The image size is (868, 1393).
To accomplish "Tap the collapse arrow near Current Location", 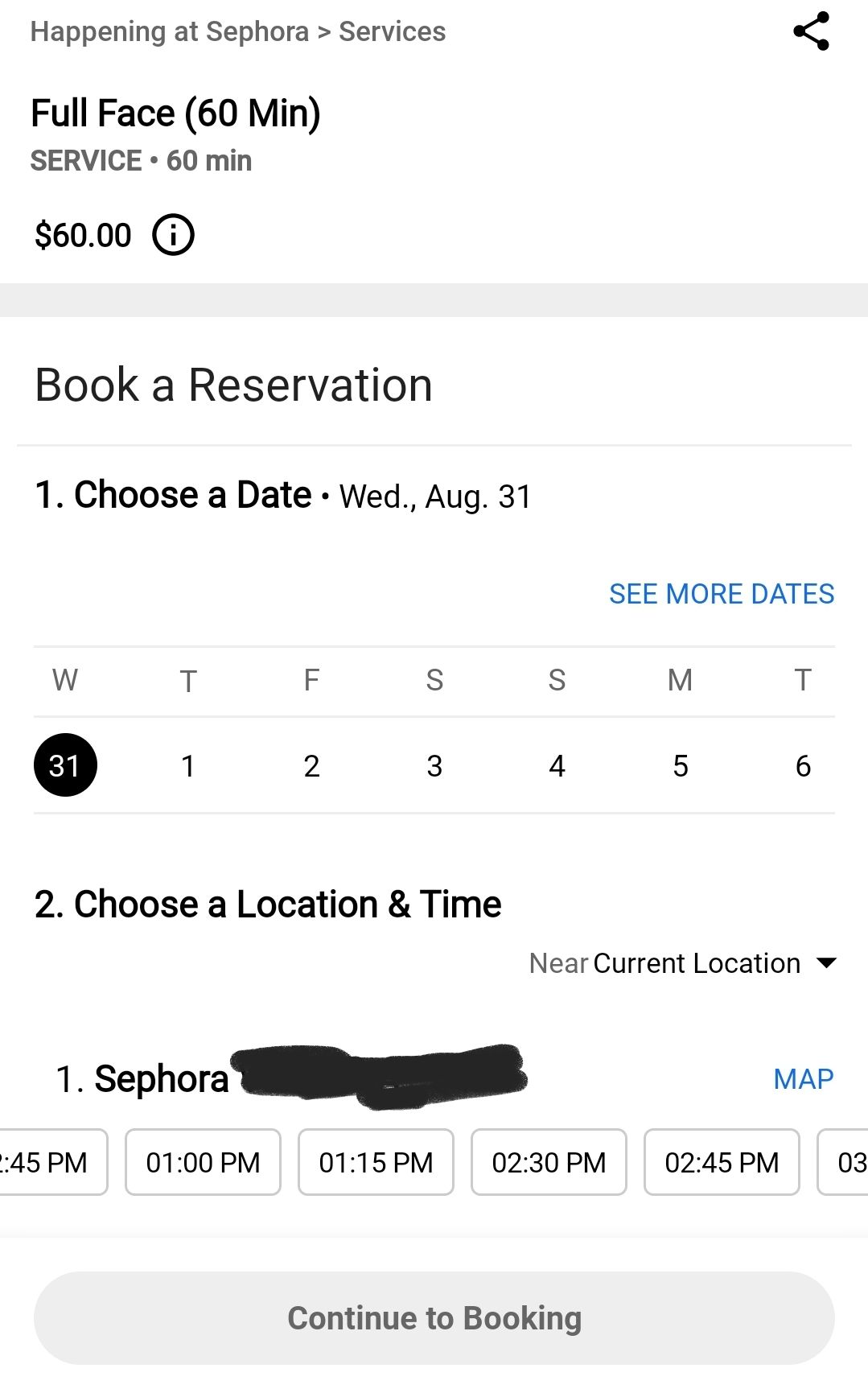I will coord(827,963).
